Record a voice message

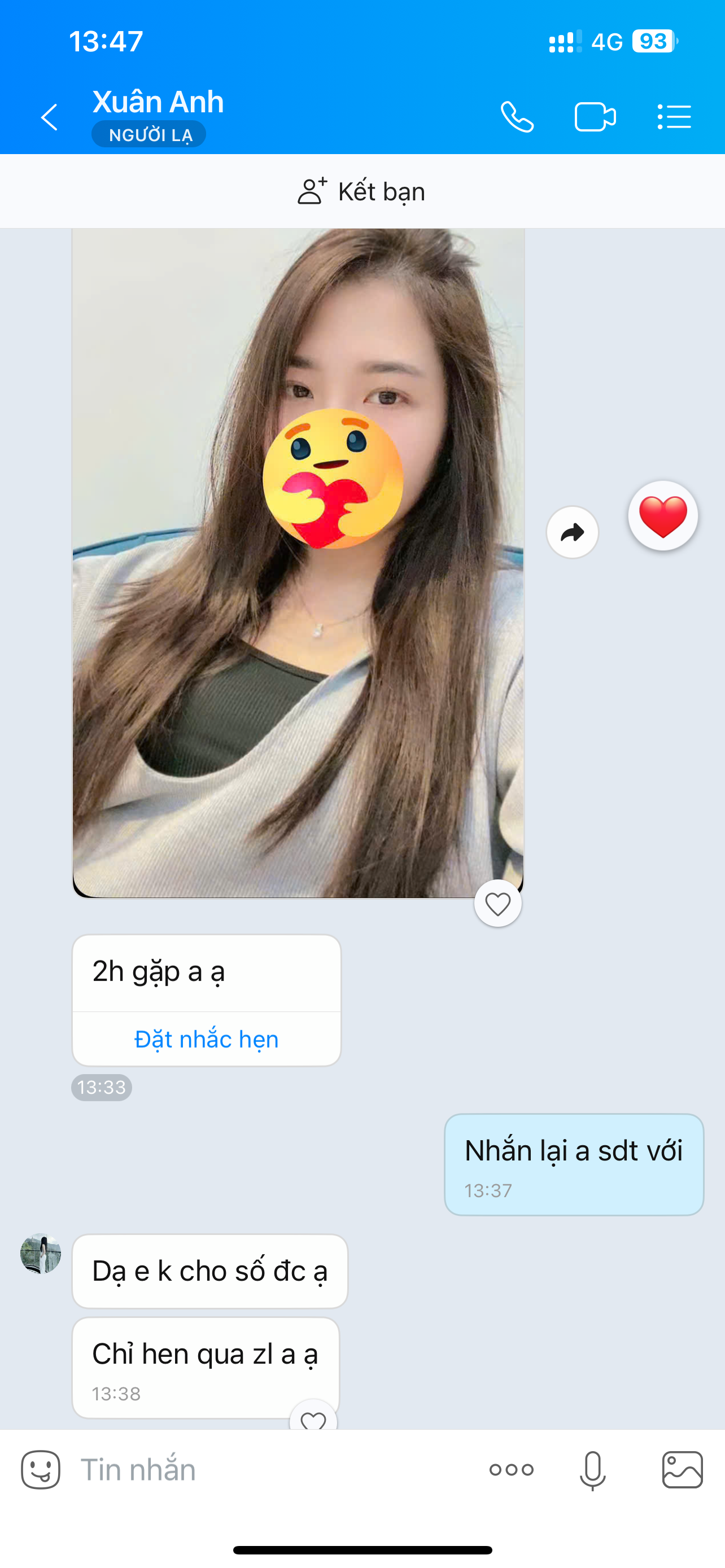[x=592, y=1470]
